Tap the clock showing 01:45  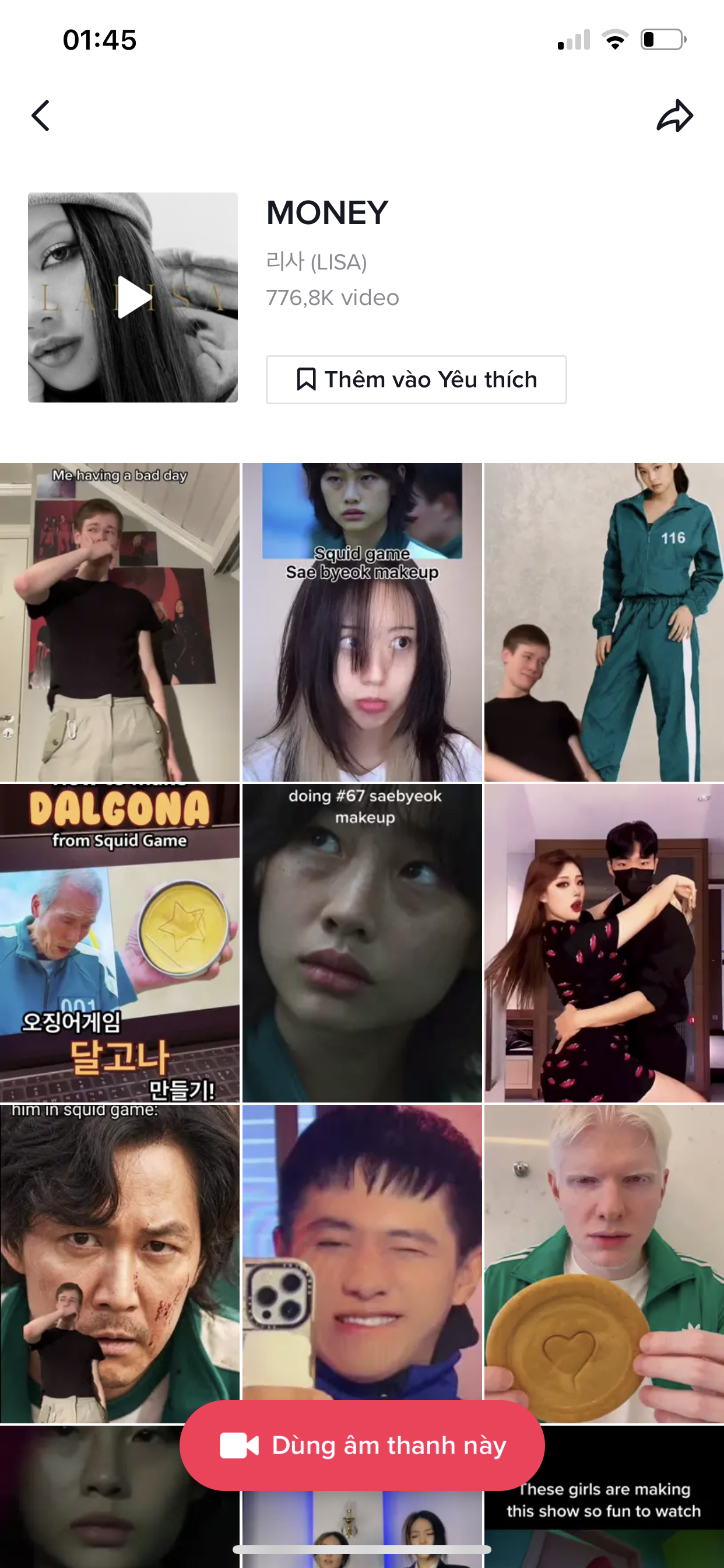tap(99, 40)
